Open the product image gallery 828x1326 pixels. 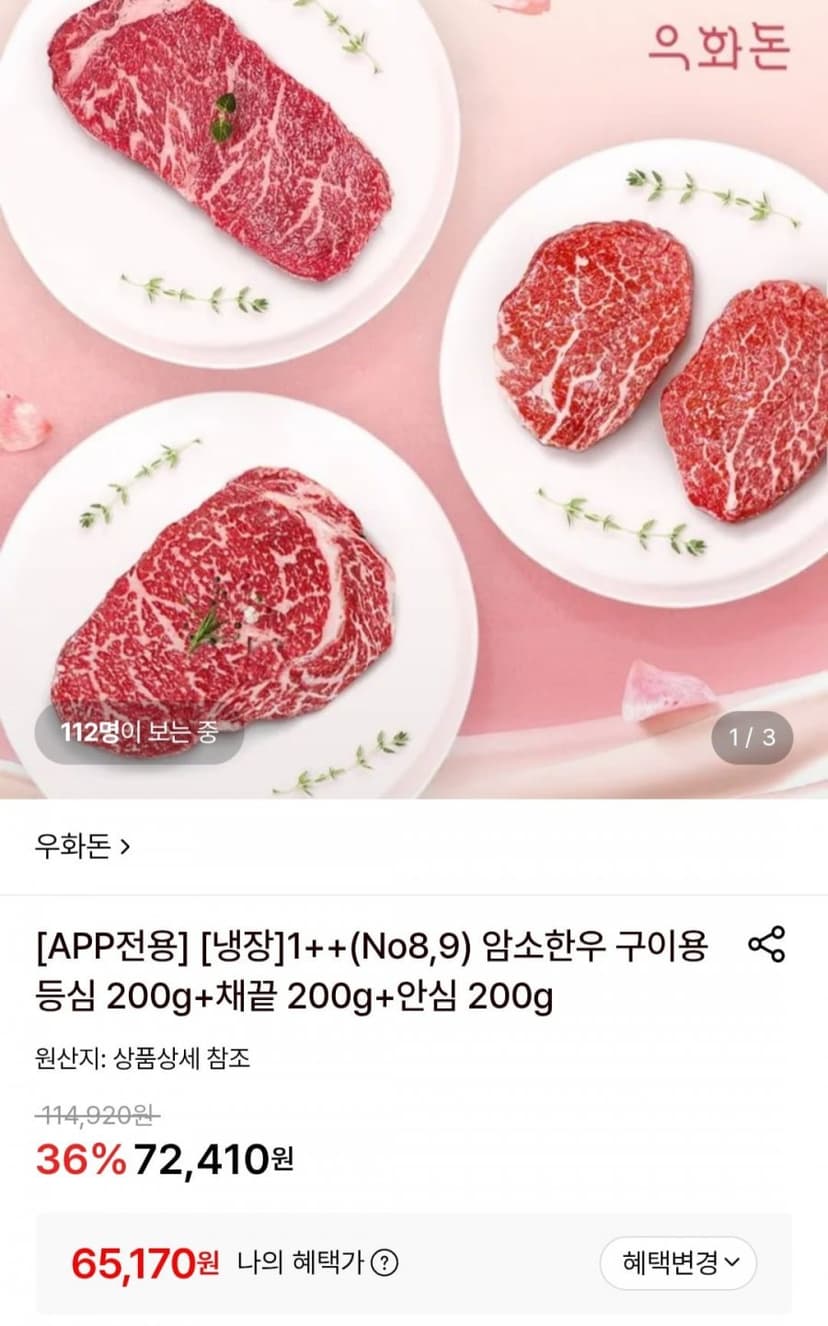click(414, 399)
